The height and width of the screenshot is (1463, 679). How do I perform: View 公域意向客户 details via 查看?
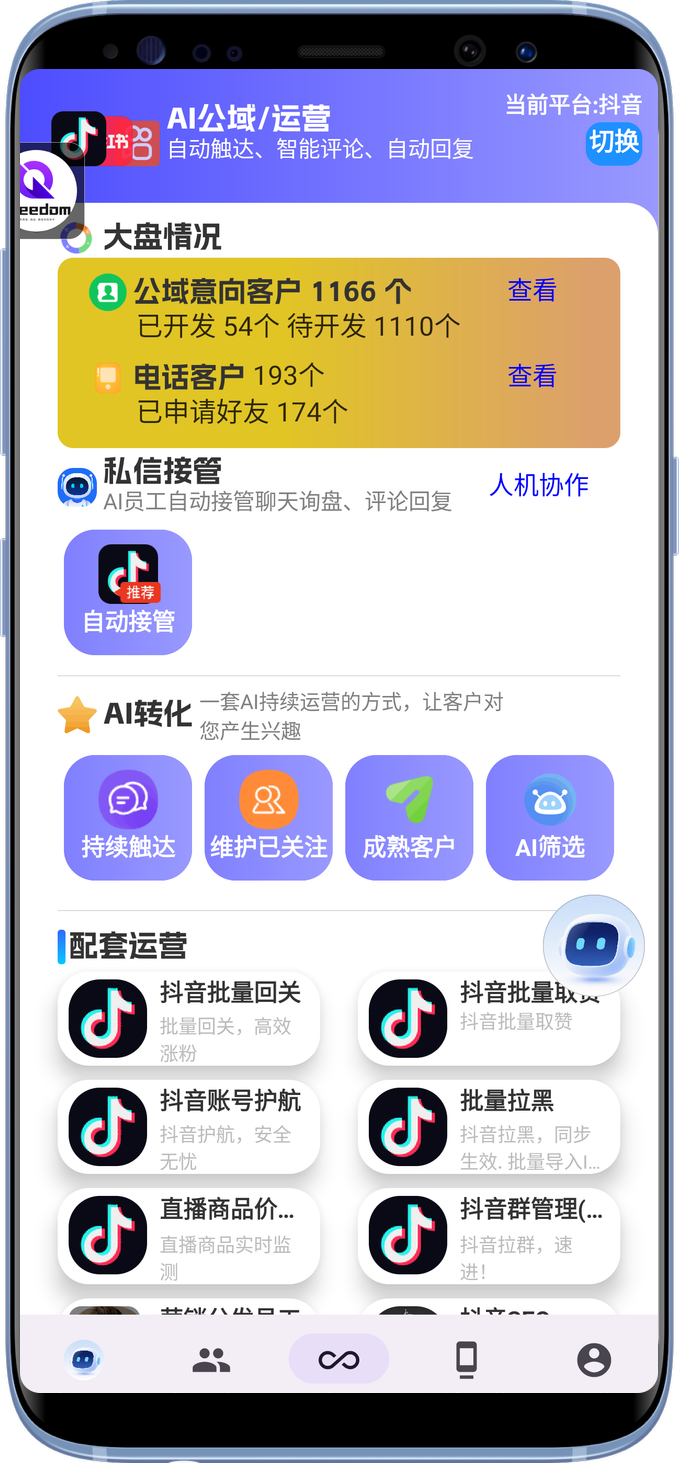click(531, 291)
